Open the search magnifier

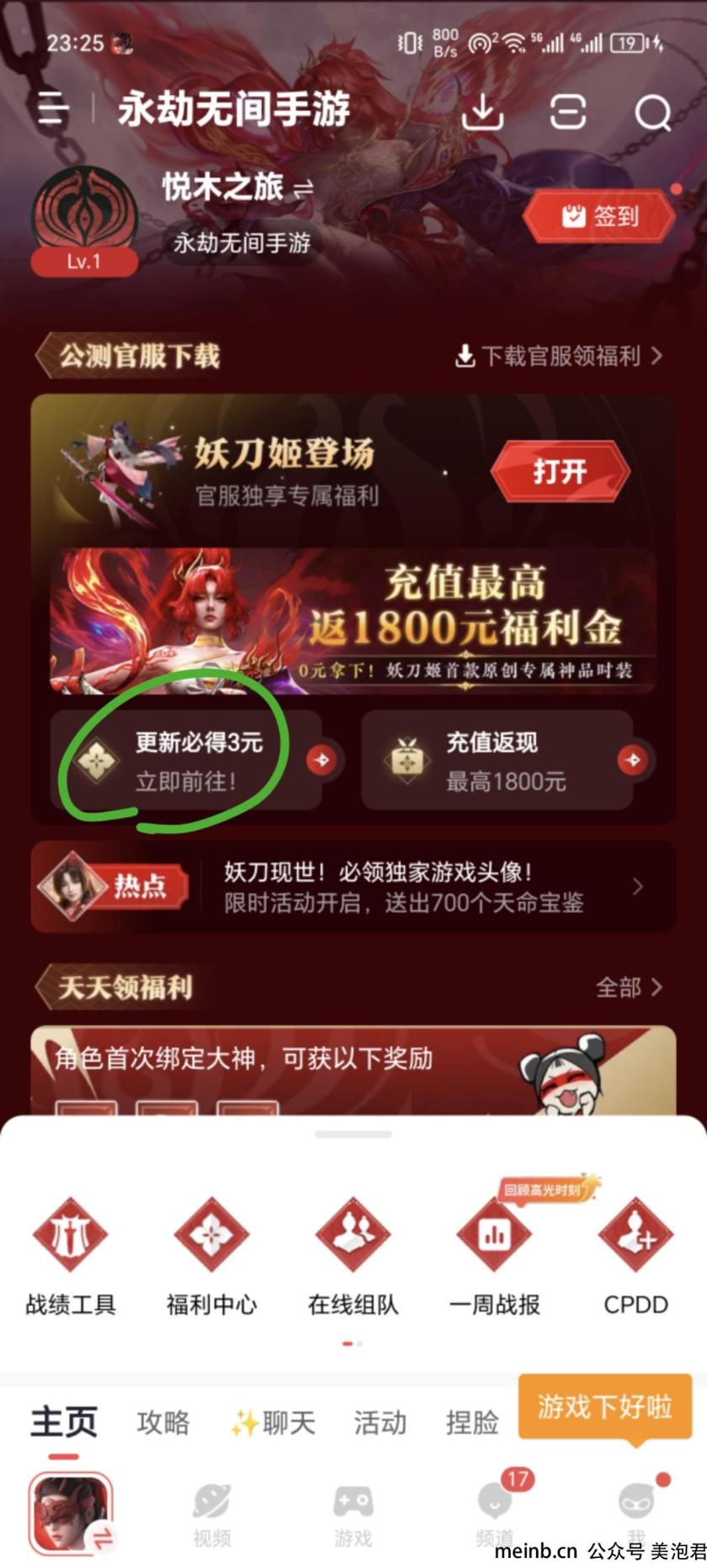[652, 111]
